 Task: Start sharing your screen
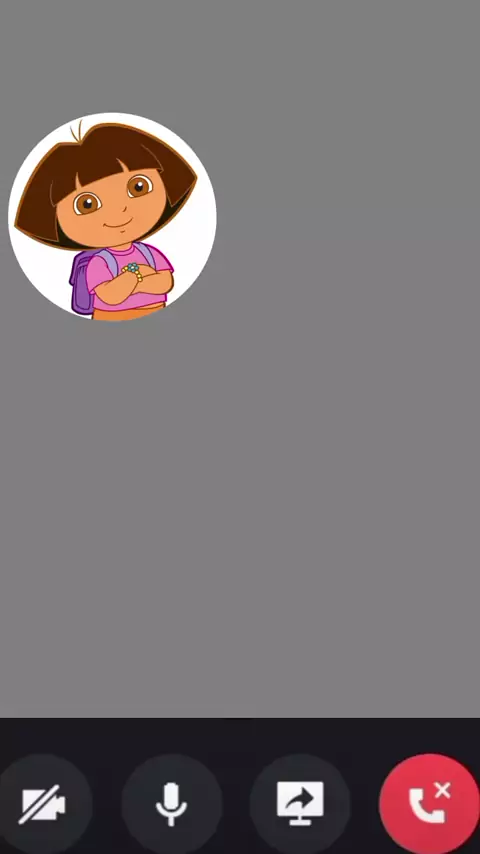tap(300, 804)
